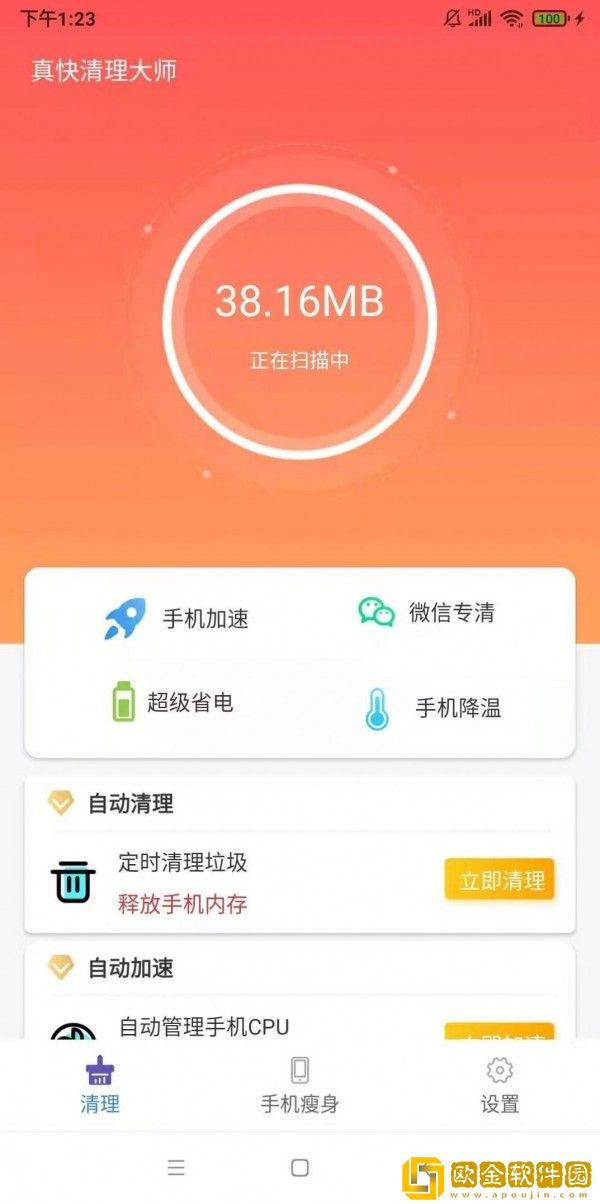The height and width of the screenshot is (1204, 600).
Task: Open 手机降温 phone cooling
Action: coord(432,708)
